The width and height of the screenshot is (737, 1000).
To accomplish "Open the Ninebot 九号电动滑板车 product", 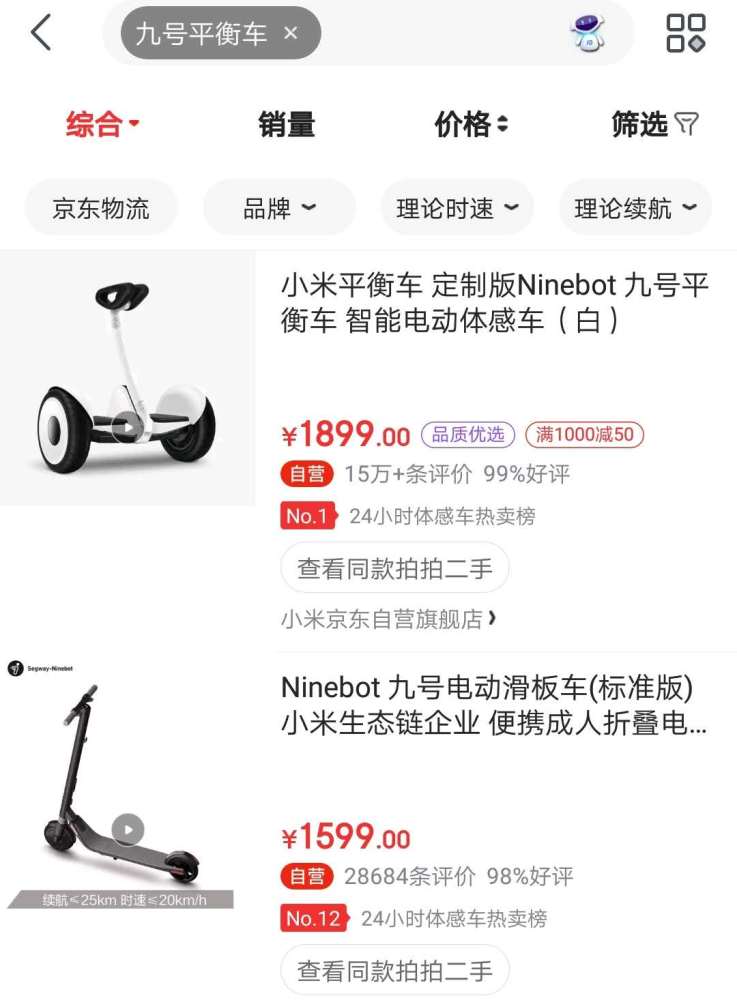I will click(x=495, y=706).
